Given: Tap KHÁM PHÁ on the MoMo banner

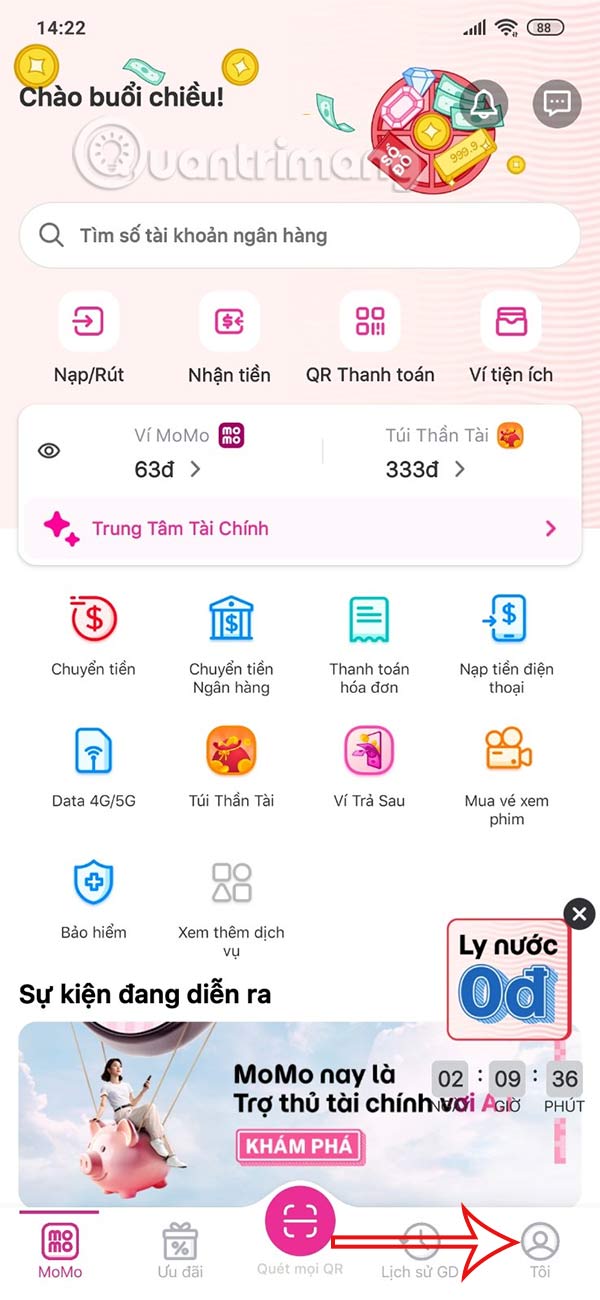Looking at the screenshot, I should [x=300, y=1147].
